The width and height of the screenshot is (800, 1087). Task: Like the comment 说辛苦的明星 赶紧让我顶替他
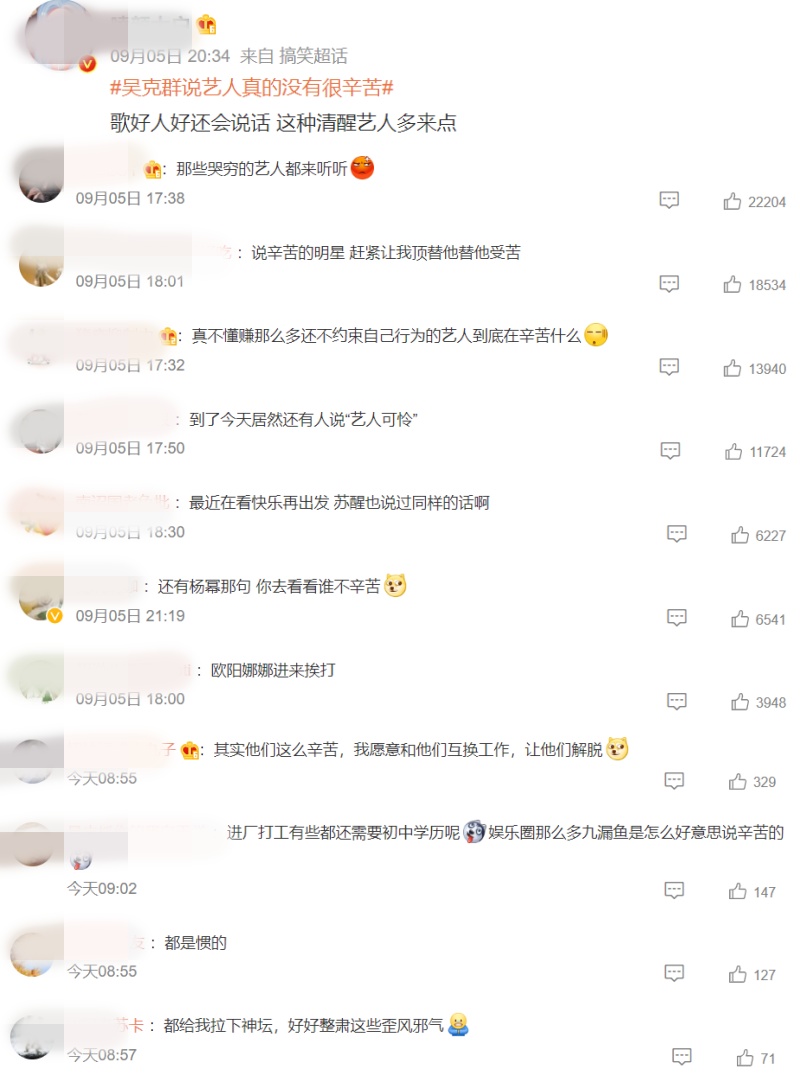(732, 285)
